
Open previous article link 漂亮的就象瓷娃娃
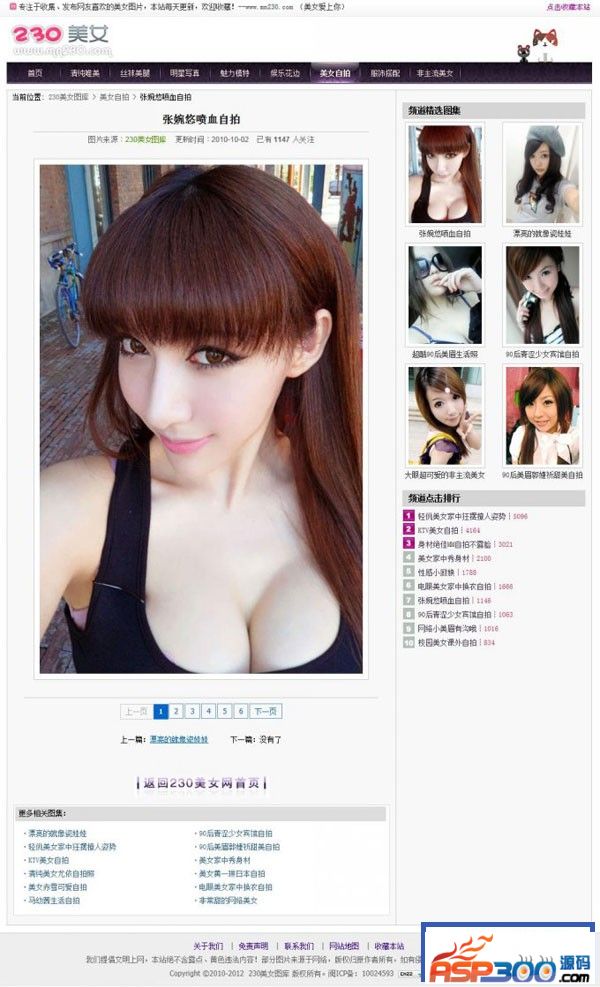[x=179, y=740]
